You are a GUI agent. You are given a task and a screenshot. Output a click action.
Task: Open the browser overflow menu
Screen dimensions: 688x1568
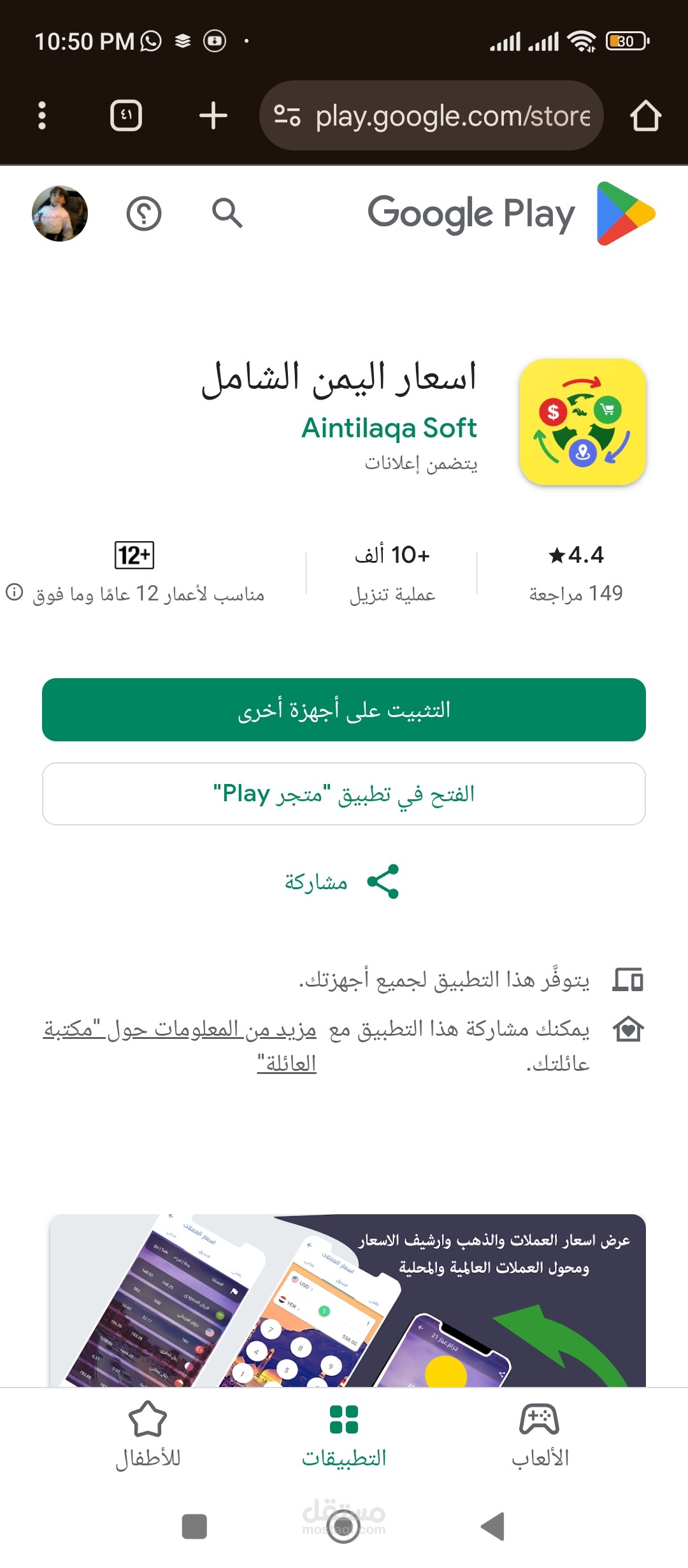(x=42, y=116)
